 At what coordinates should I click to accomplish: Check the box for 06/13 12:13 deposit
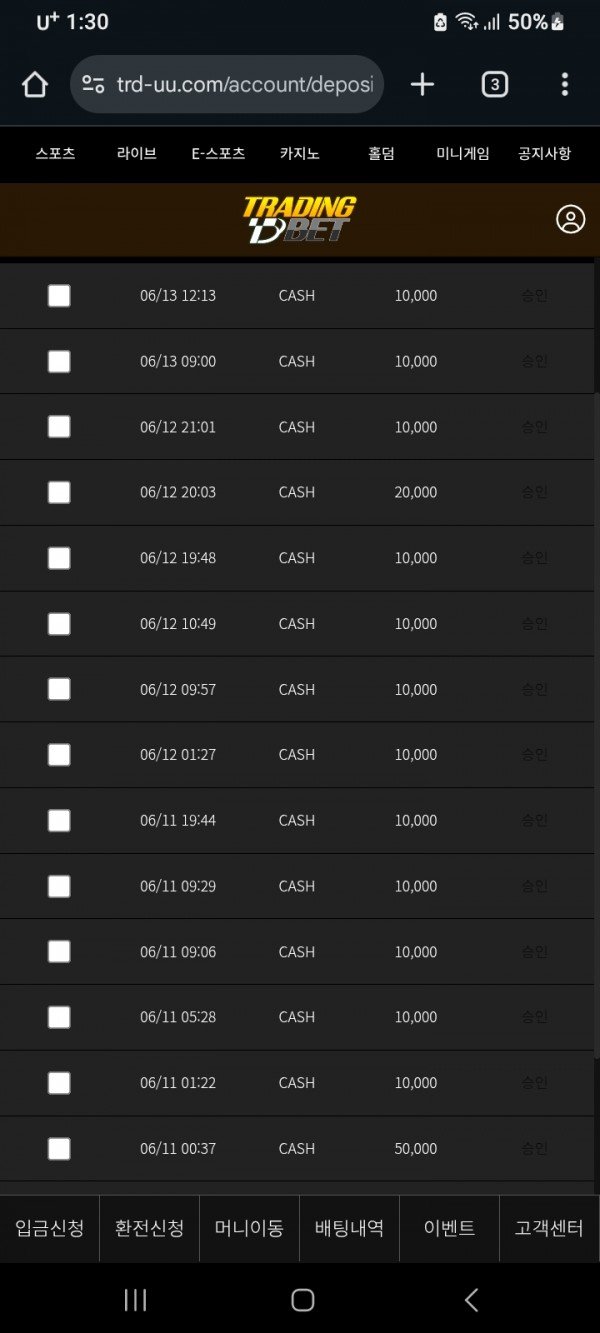pyautogui.click(x=59, y=296)
